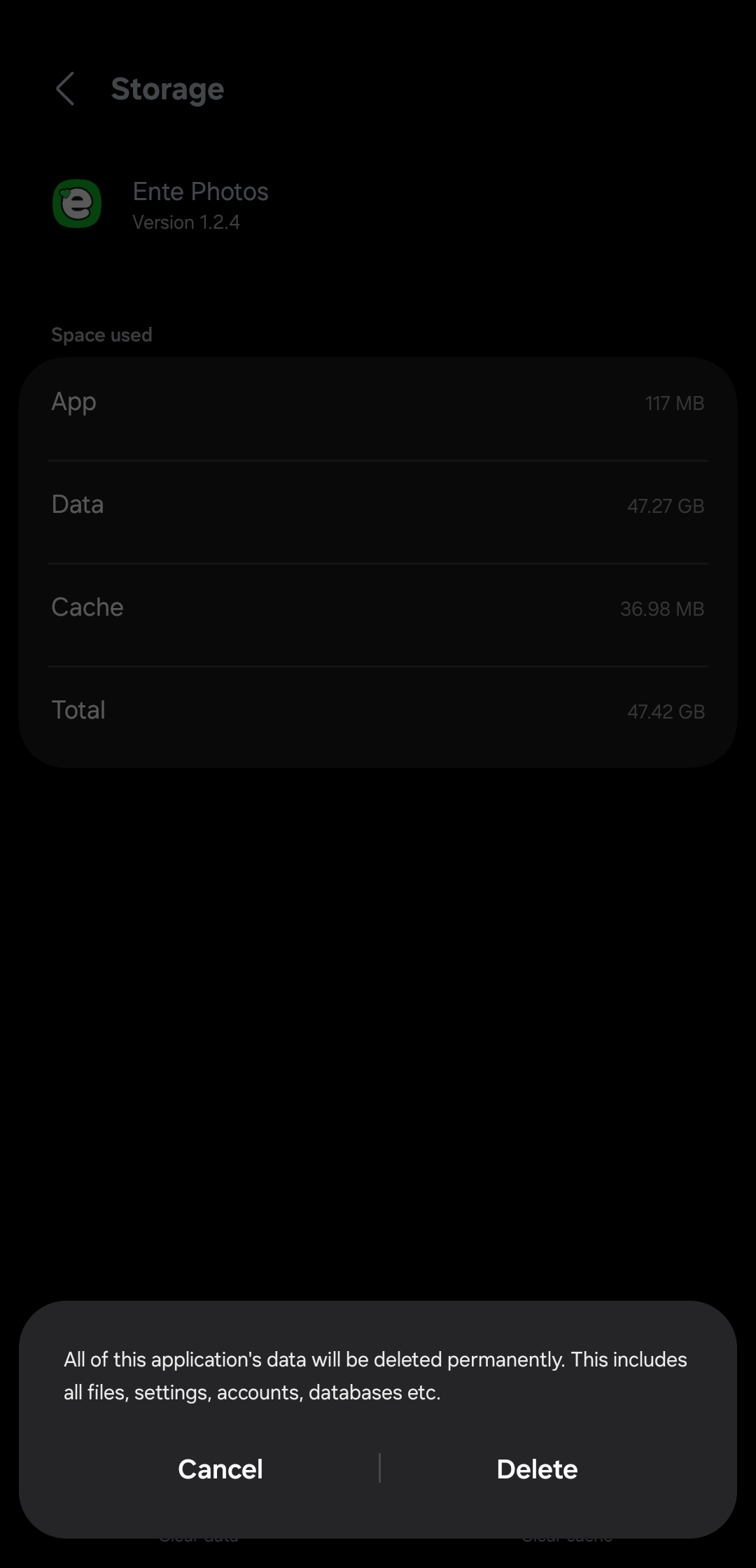756x1568 pixels.
Task: Cancel the data deletion dialog
Action: (x=220, y=1469)
